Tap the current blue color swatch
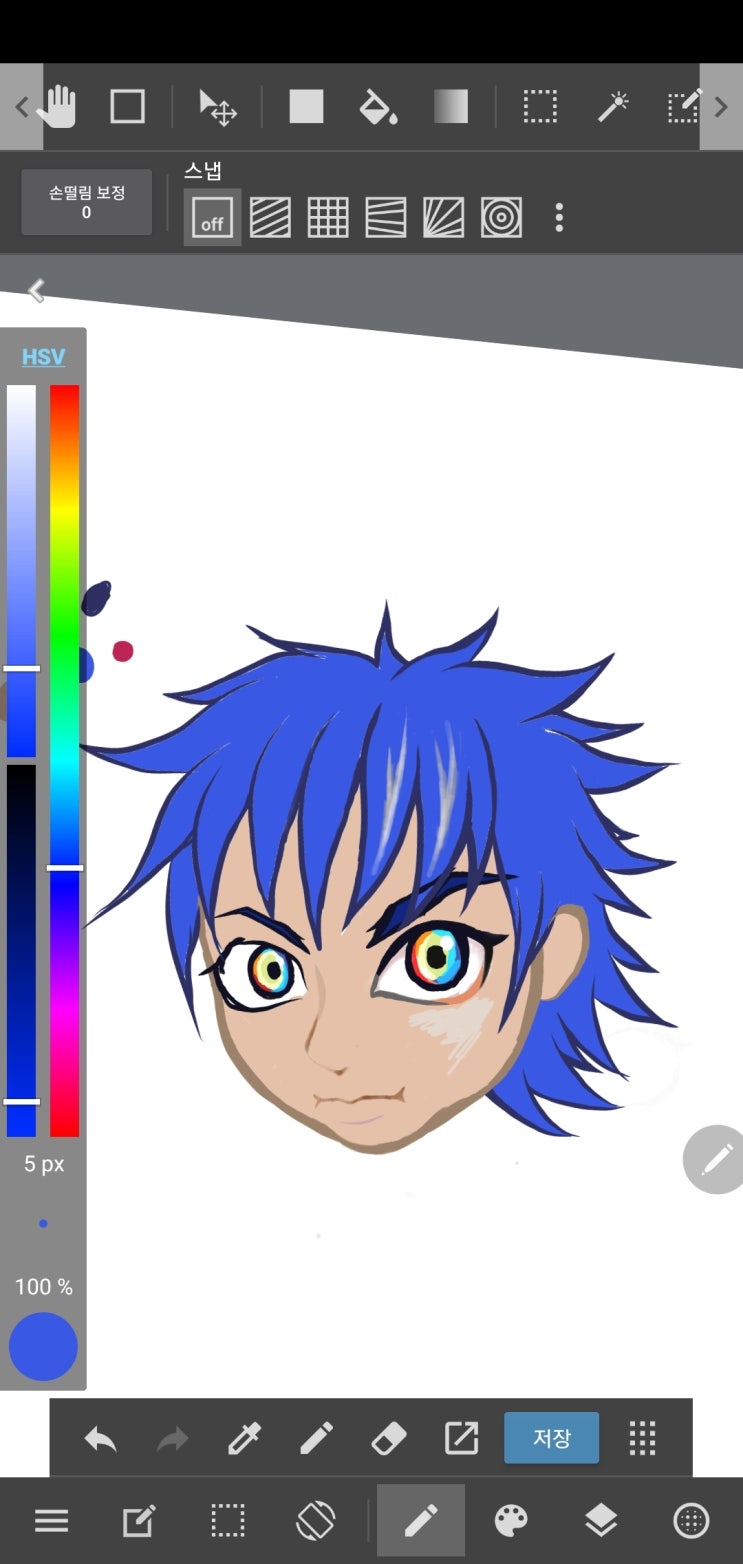 point(43,1346)
